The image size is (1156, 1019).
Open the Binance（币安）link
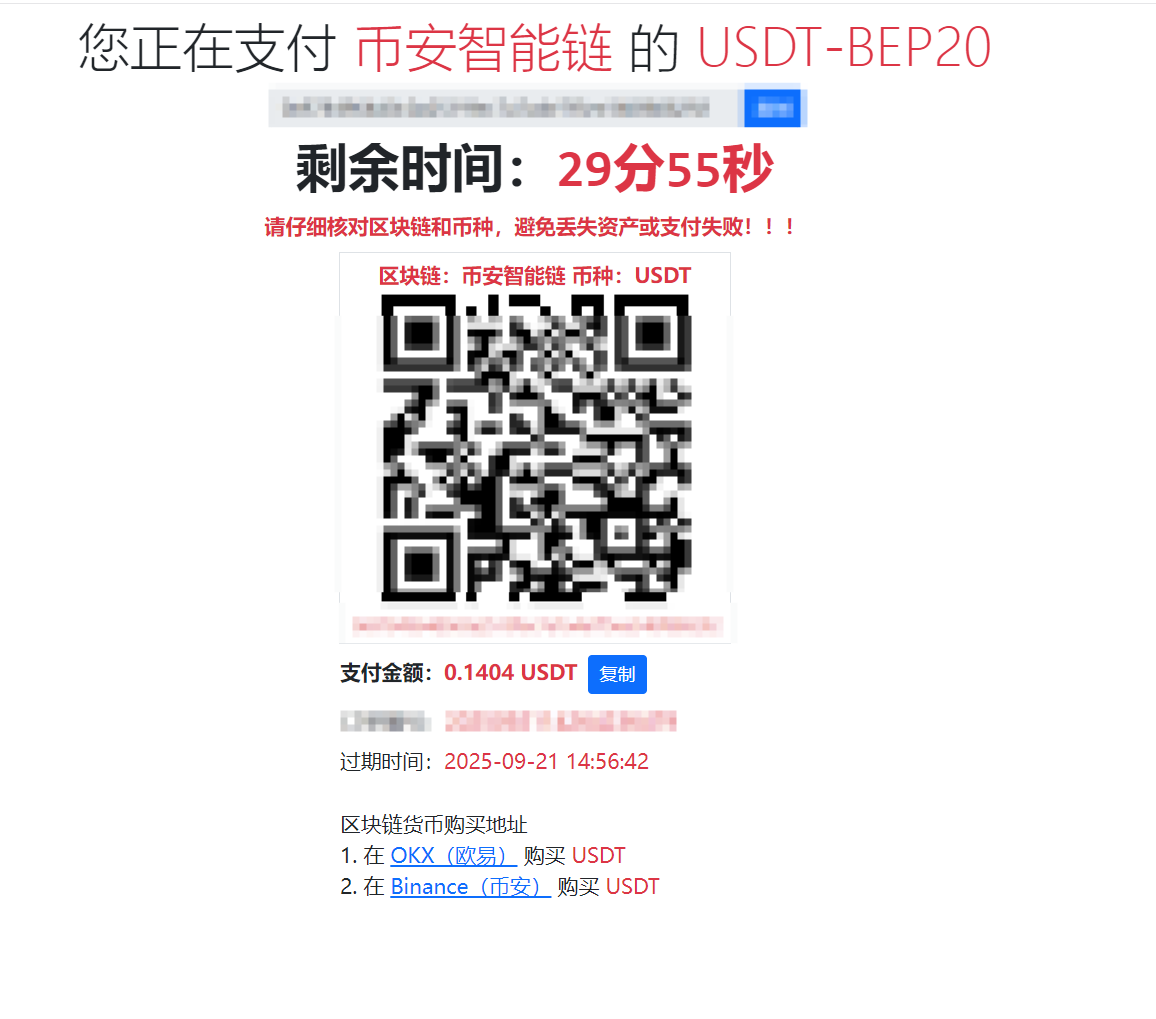470,887
